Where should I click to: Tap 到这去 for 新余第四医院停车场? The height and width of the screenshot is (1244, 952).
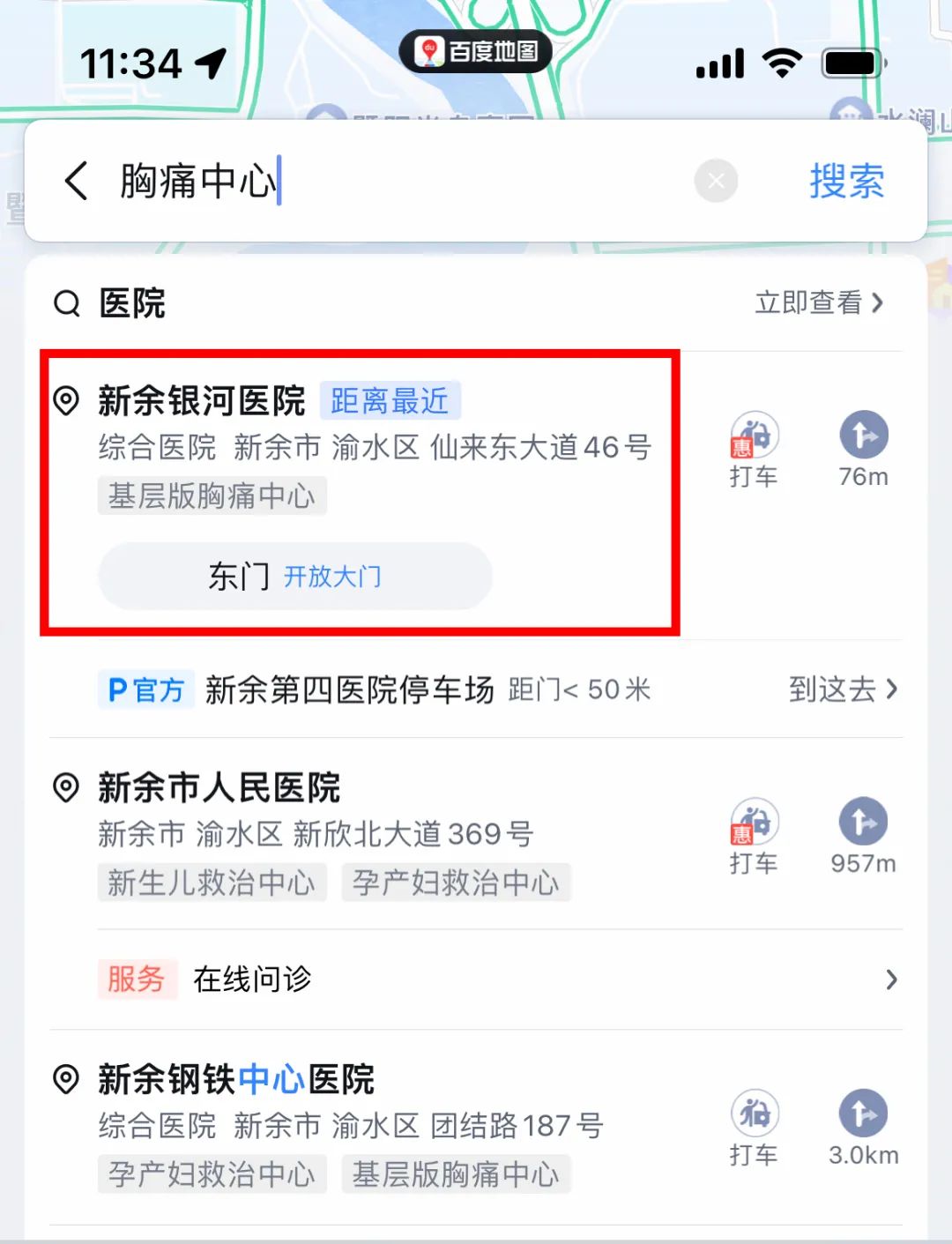pyautogui.click(x=842, y=689)
